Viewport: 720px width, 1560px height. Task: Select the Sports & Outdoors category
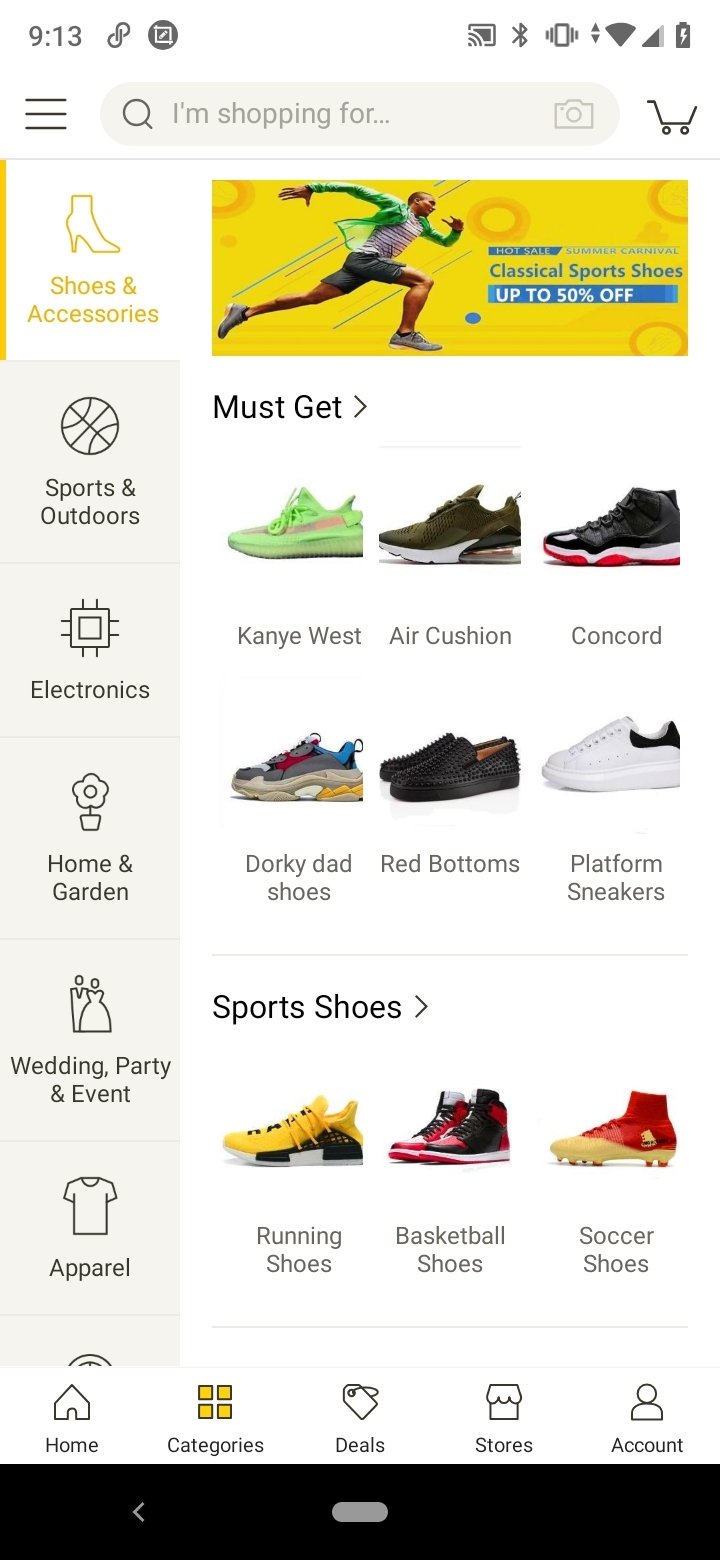[x=90, y=462]
